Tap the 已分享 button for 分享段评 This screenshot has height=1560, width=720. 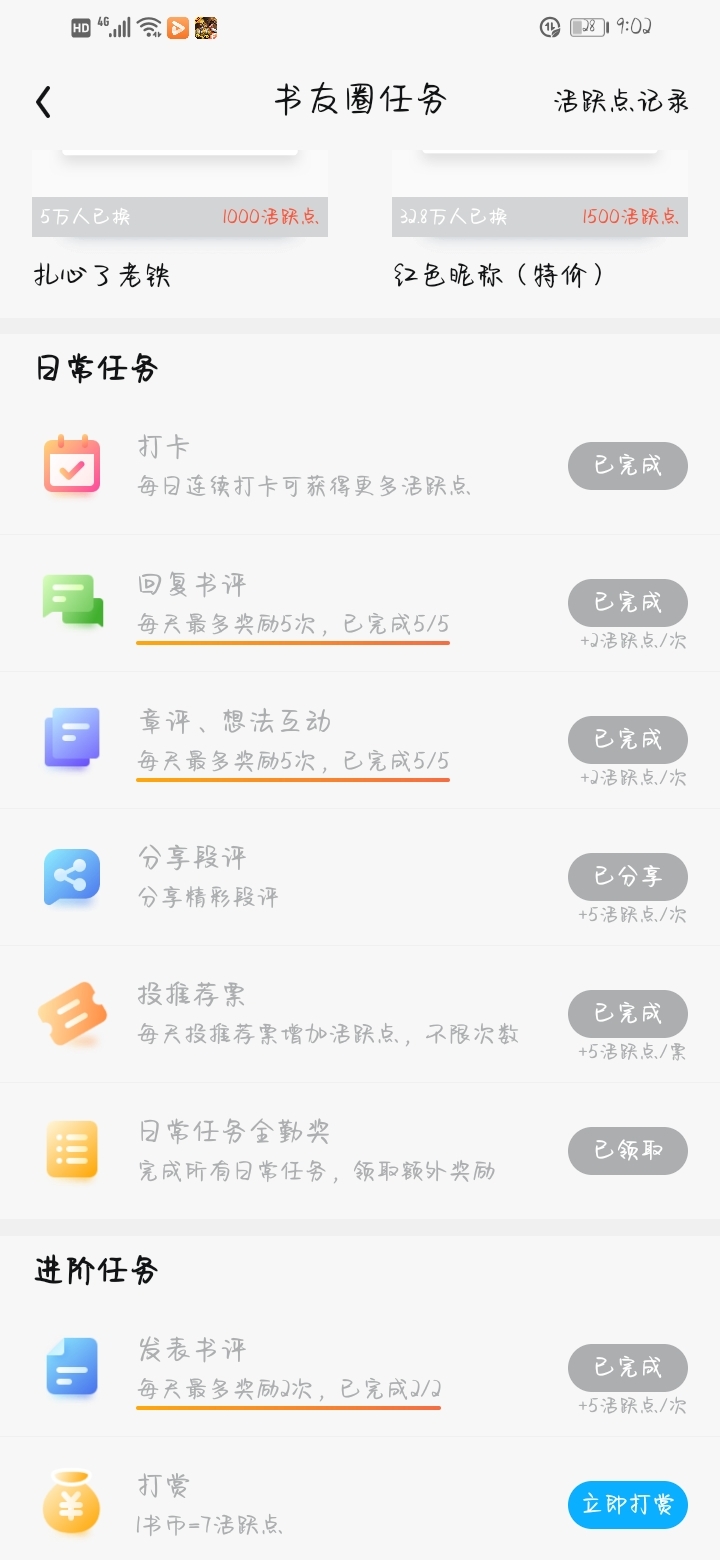coord(628,877)
